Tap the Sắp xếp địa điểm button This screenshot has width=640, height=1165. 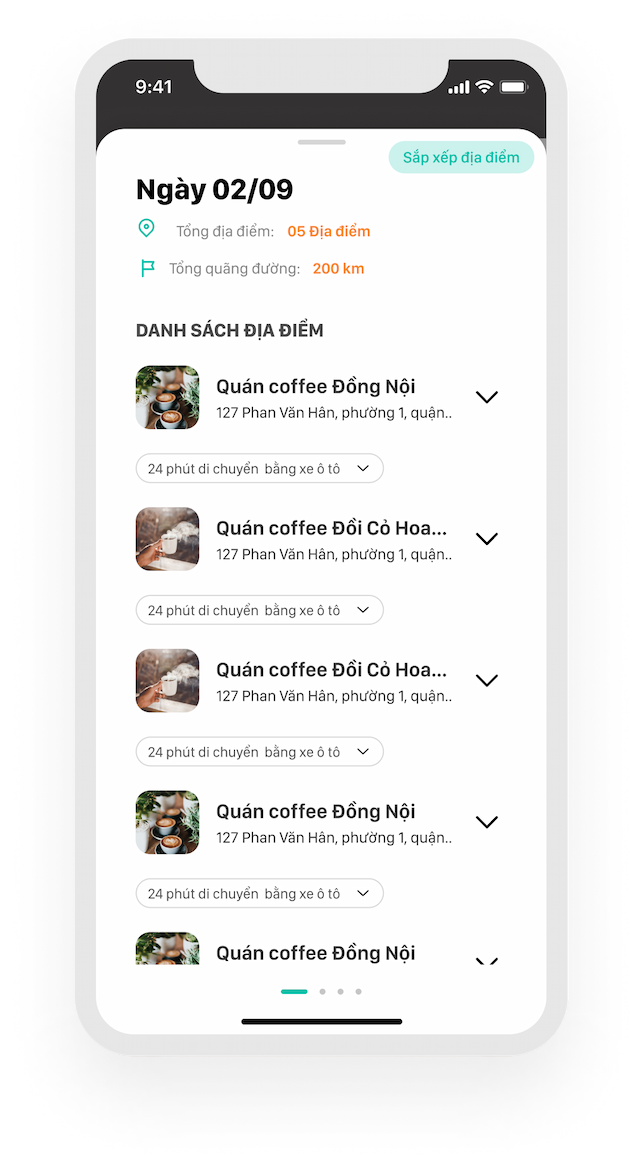coord(461,158)
